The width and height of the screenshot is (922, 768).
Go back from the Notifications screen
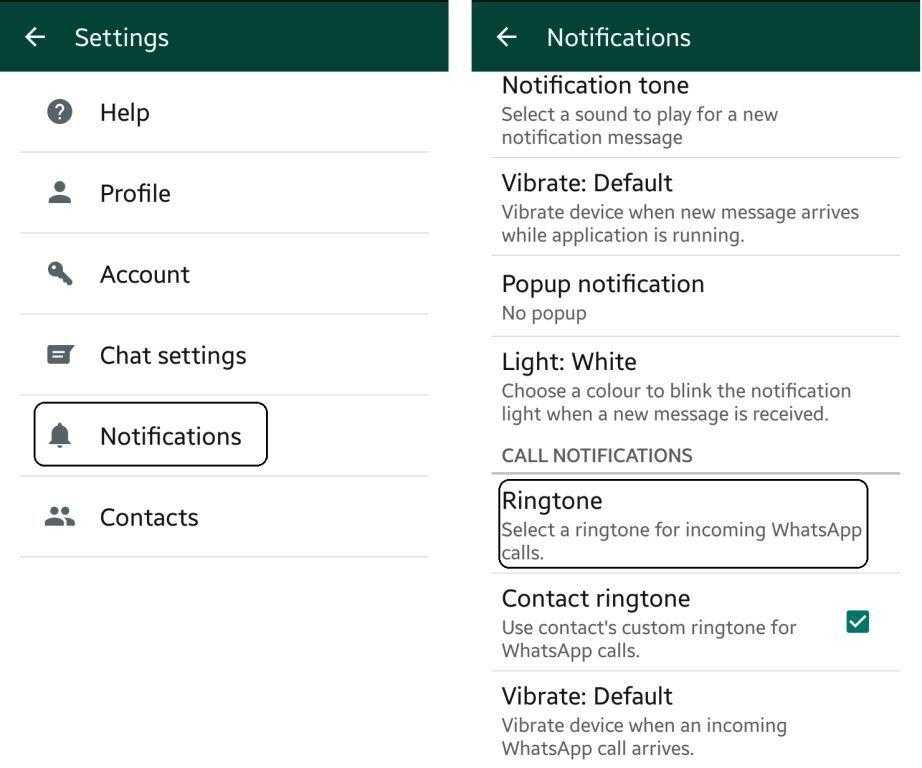507,38
